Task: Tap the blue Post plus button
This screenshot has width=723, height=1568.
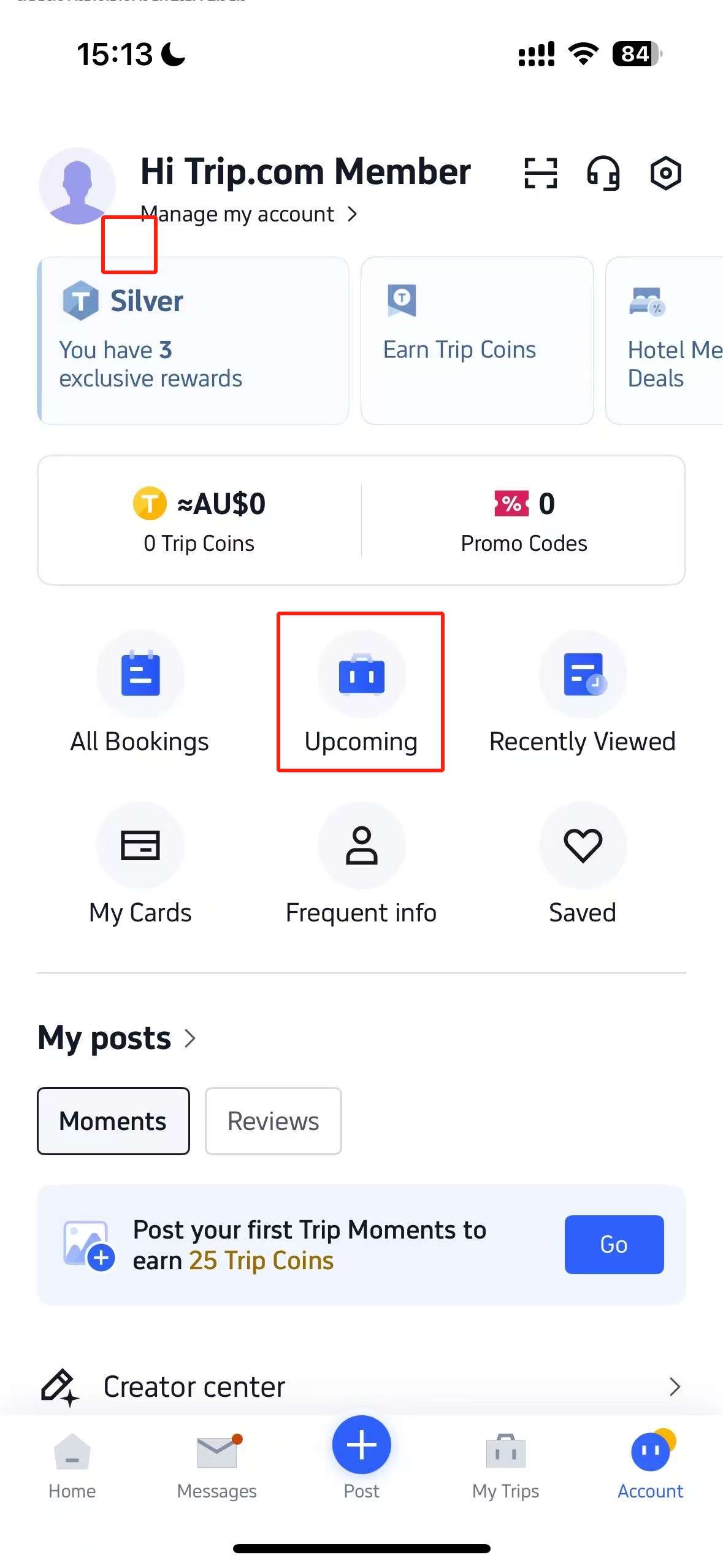Action: click(361, 1444)
